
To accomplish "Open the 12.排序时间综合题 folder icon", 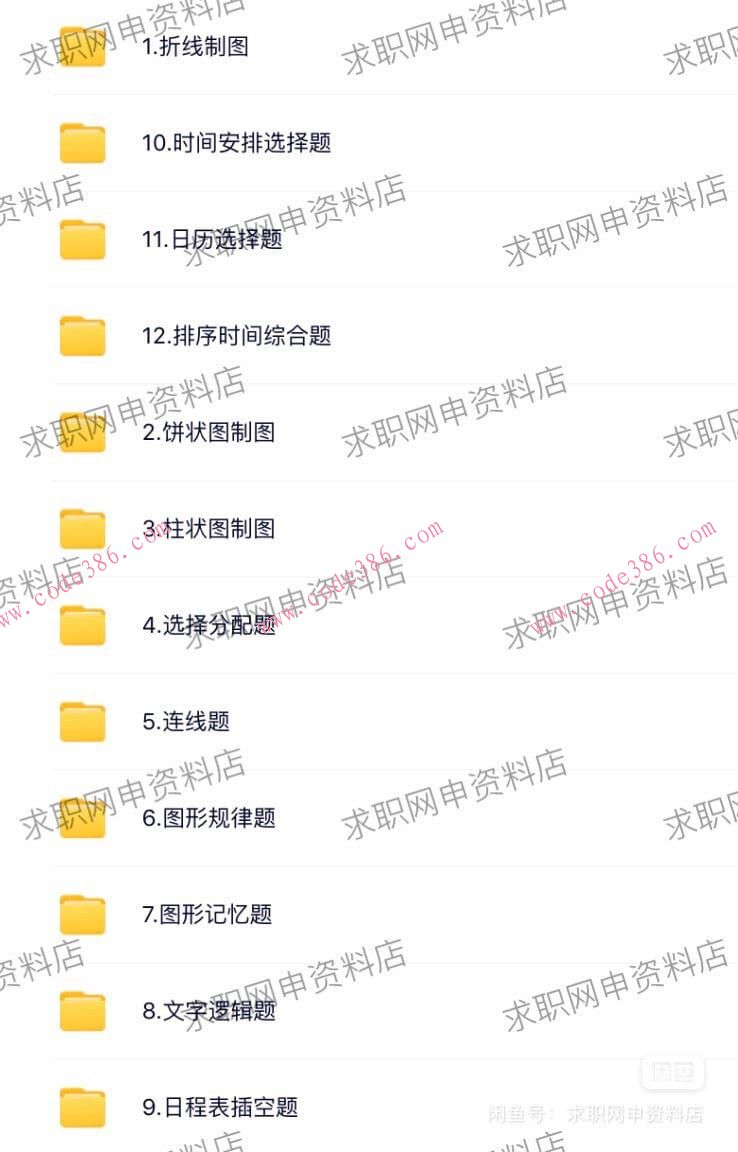I will [84, 336].
